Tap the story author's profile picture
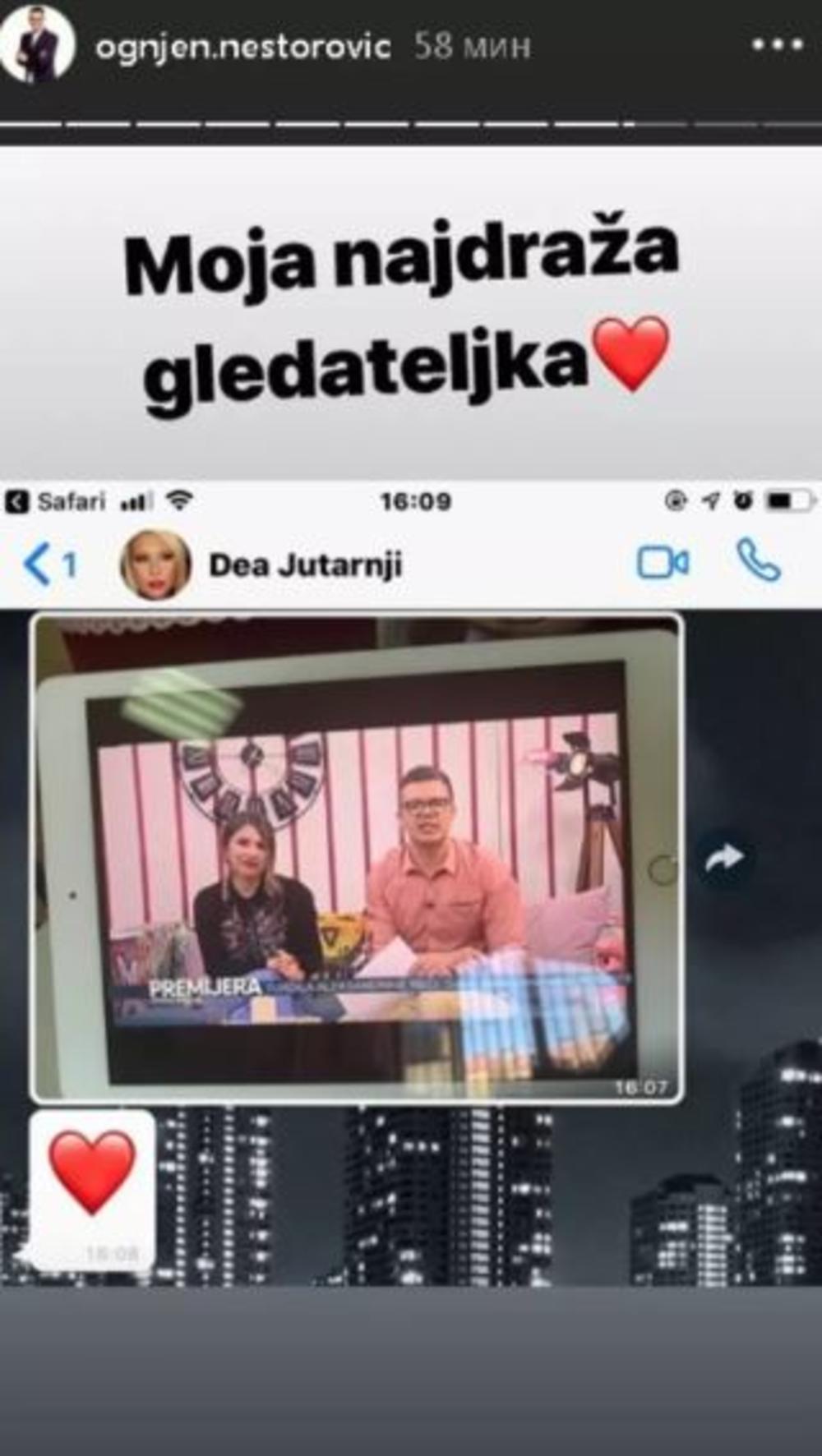This screenshot has height=1456, width=822. pos(37,46)
